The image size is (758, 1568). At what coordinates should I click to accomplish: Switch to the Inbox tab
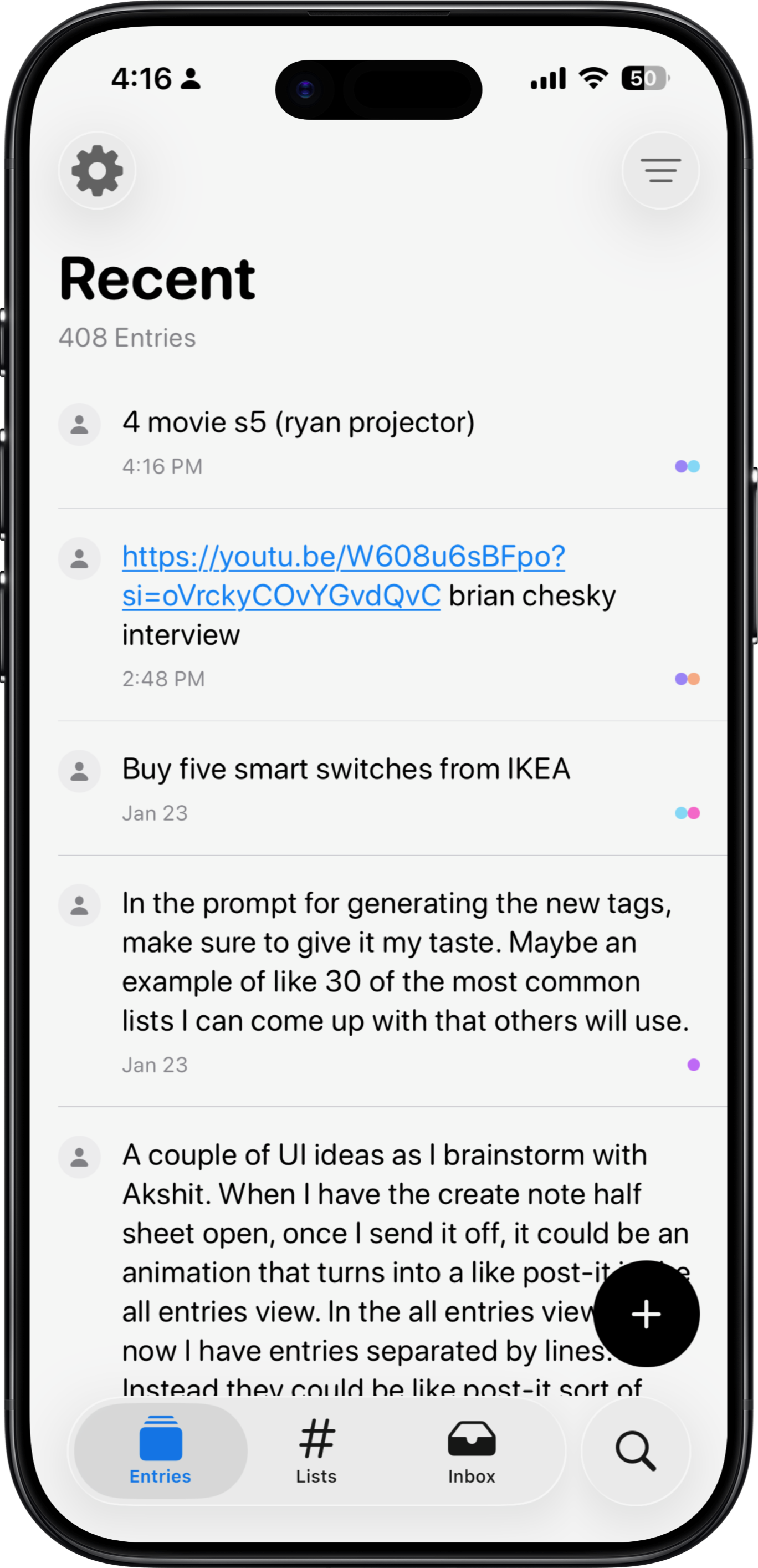point(472,1452)
